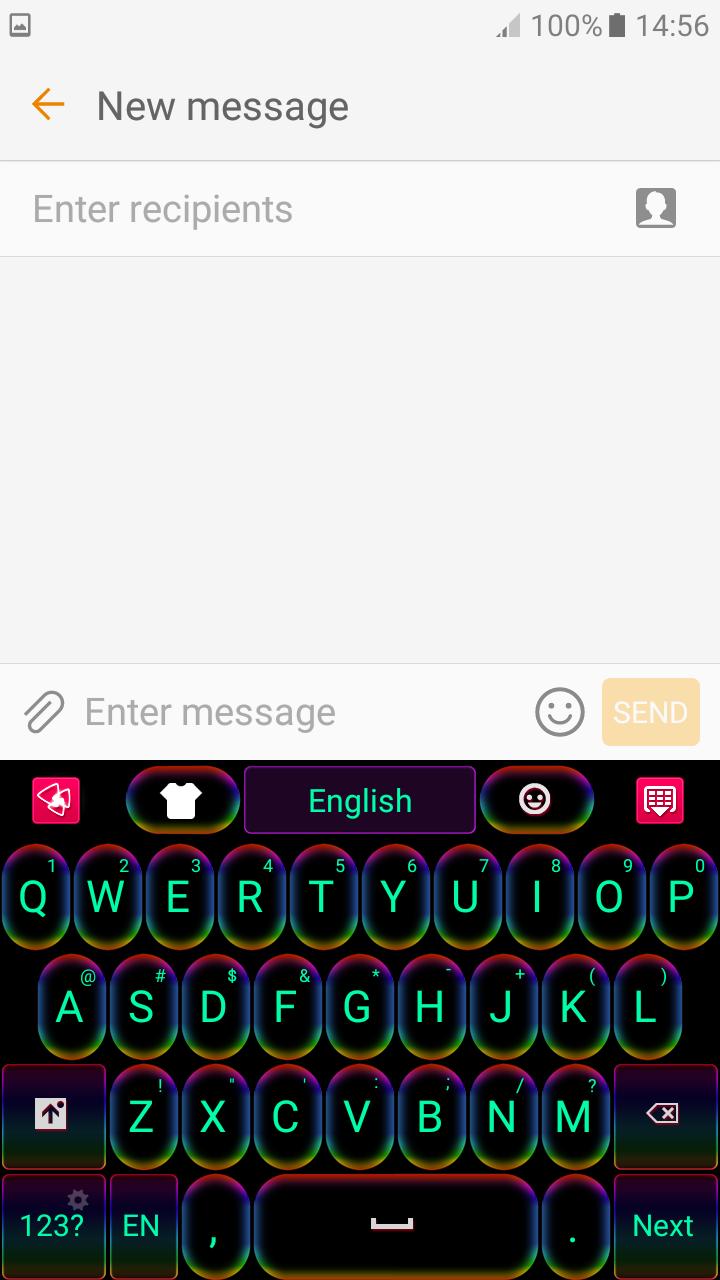The image size is (720, 1280).
Task: Tap the Next key on keyboard
Action: [664, 1225]
